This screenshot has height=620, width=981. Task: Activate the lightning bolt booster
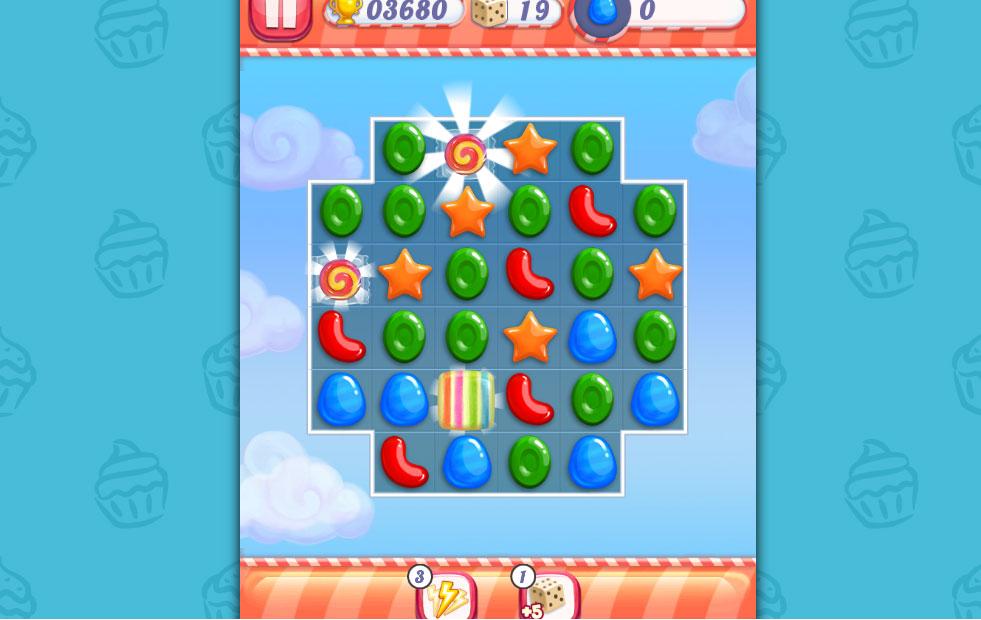(446, 597)
